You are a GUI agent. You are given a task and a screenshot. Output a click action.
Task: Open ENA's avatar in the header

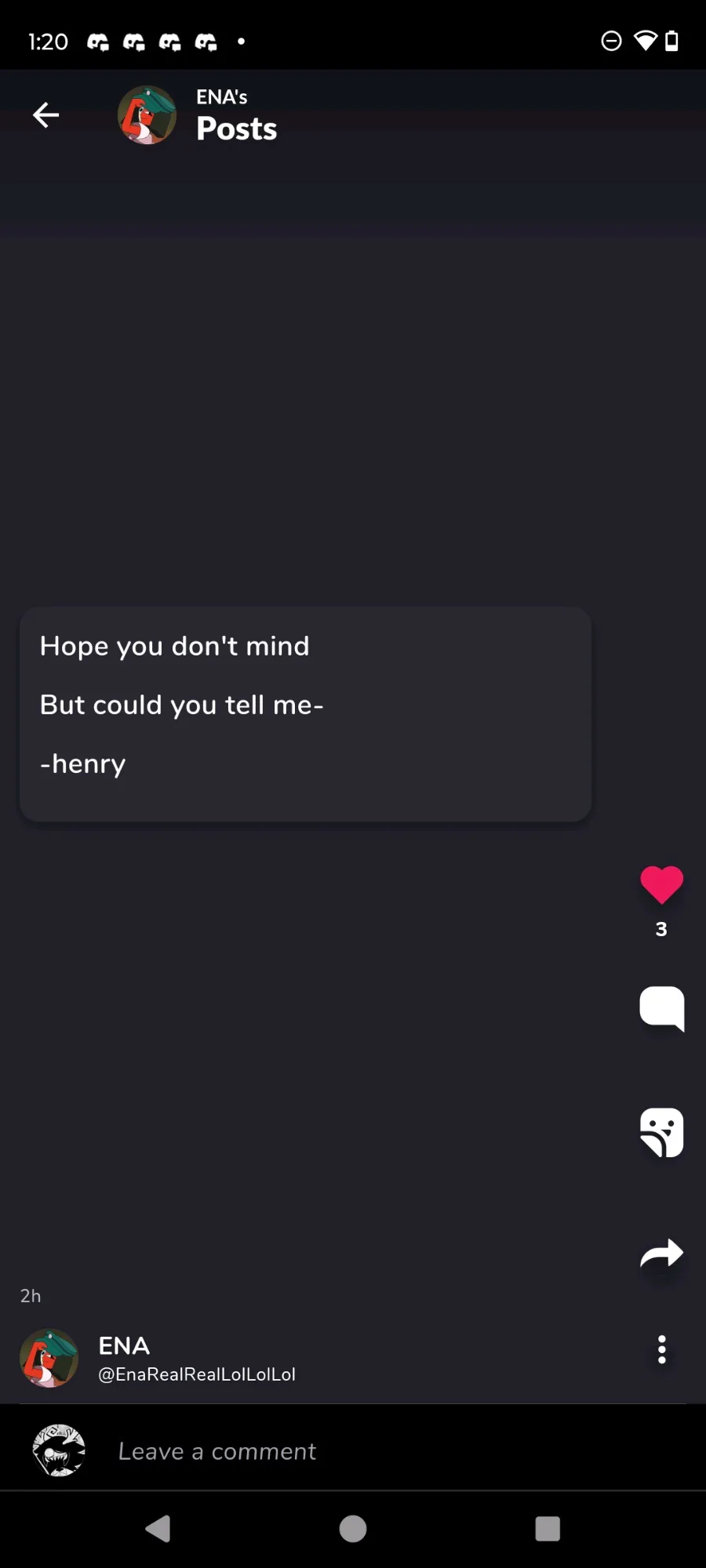click(x=147, y=115)
